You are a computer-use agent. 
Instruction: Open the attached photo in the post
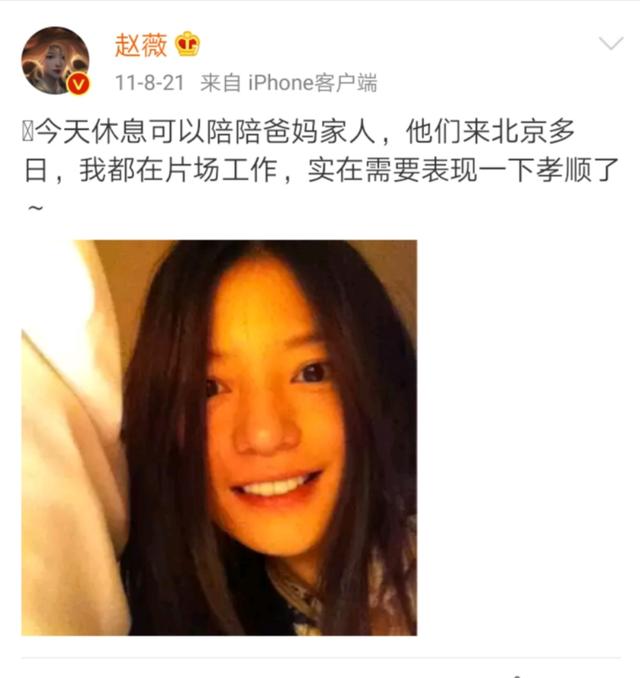(219, 437)
